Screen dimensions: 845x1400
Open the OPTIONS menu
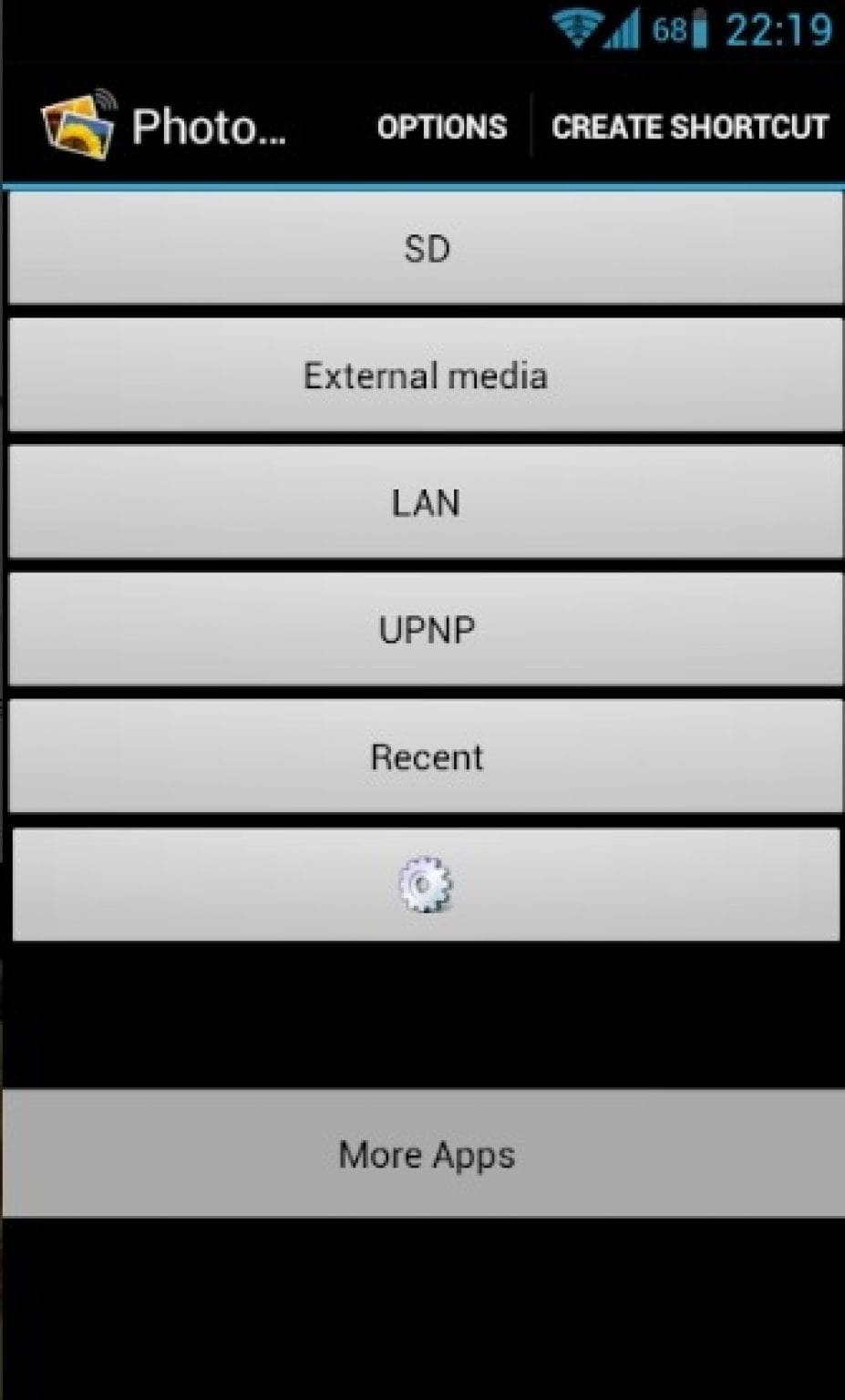tap(441, 127)
